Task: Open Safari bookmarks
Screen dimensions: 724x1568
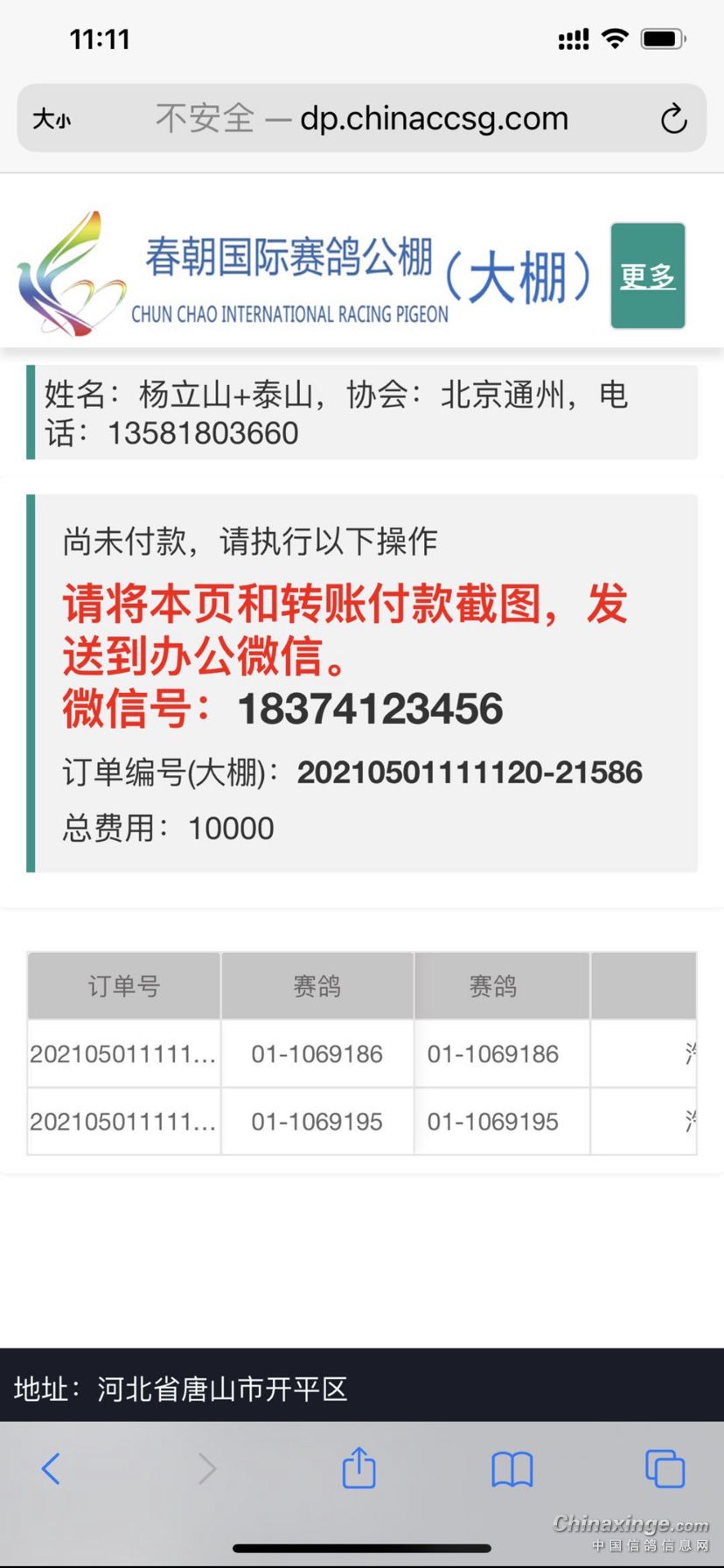Action: tap(512, 1468)
